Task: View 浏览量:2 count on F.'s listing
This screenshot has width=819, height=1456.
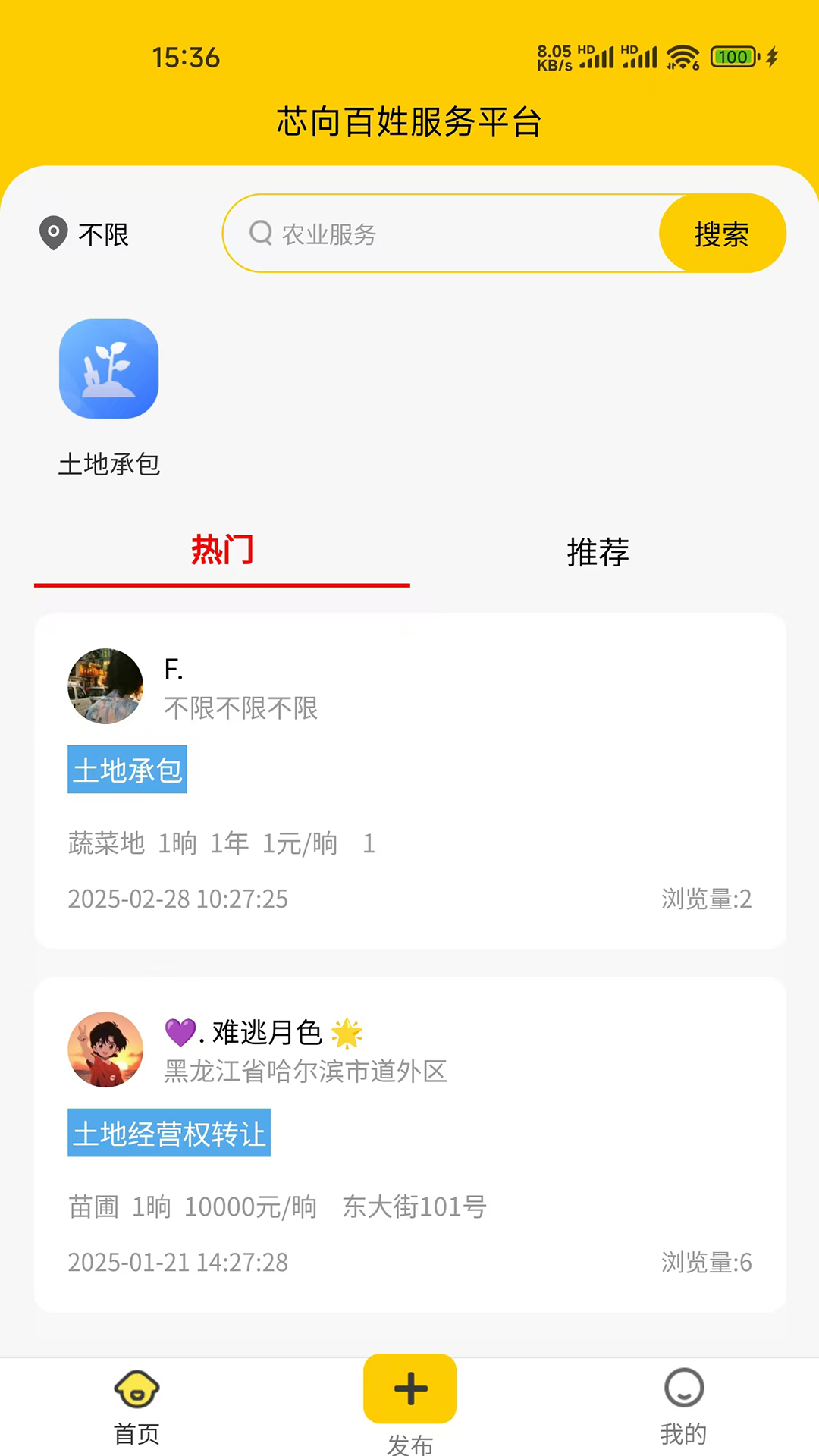Action: (x=706, y=899)
